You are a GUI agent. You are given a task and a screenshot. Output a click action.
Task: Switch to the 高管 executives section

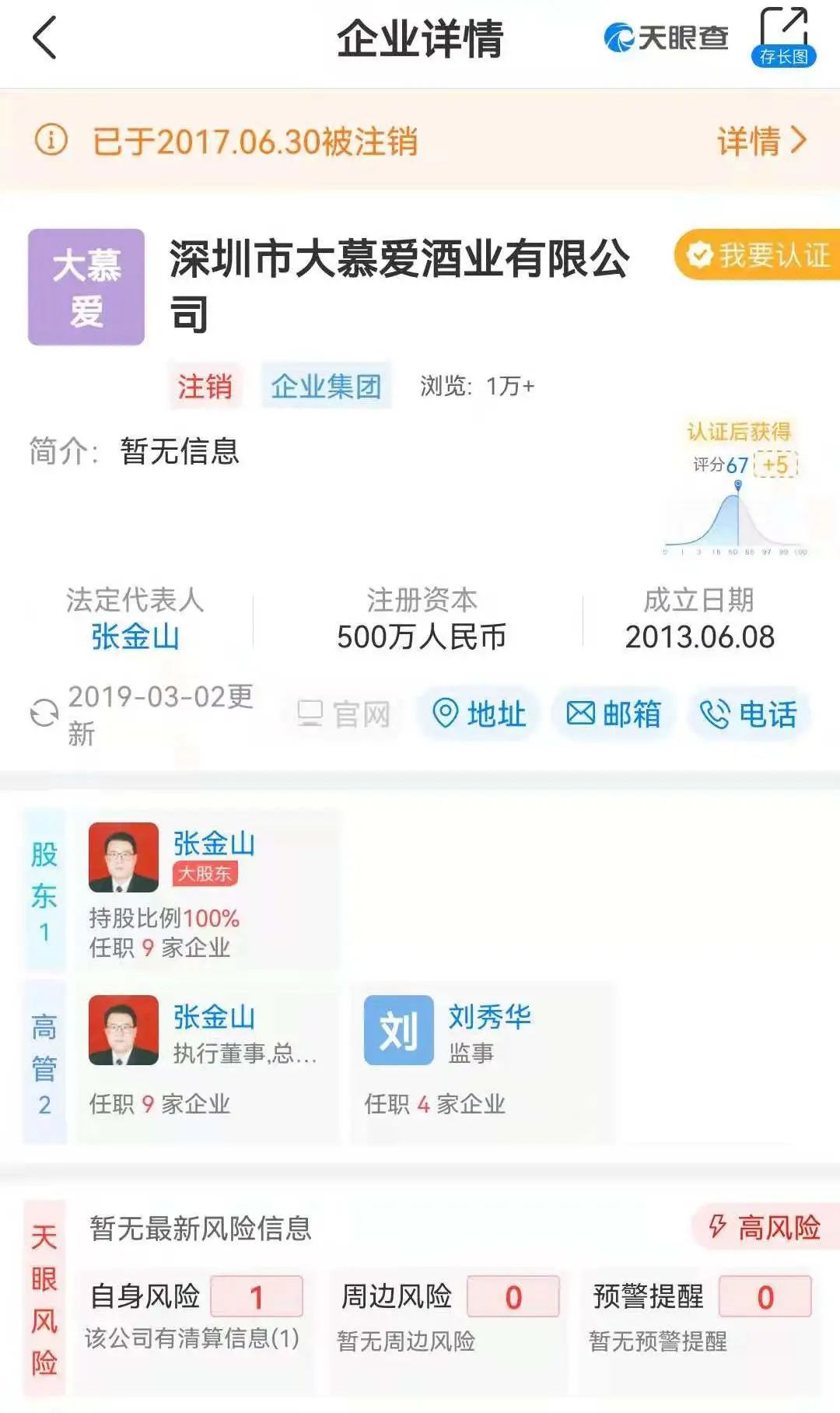[45, 1050]
